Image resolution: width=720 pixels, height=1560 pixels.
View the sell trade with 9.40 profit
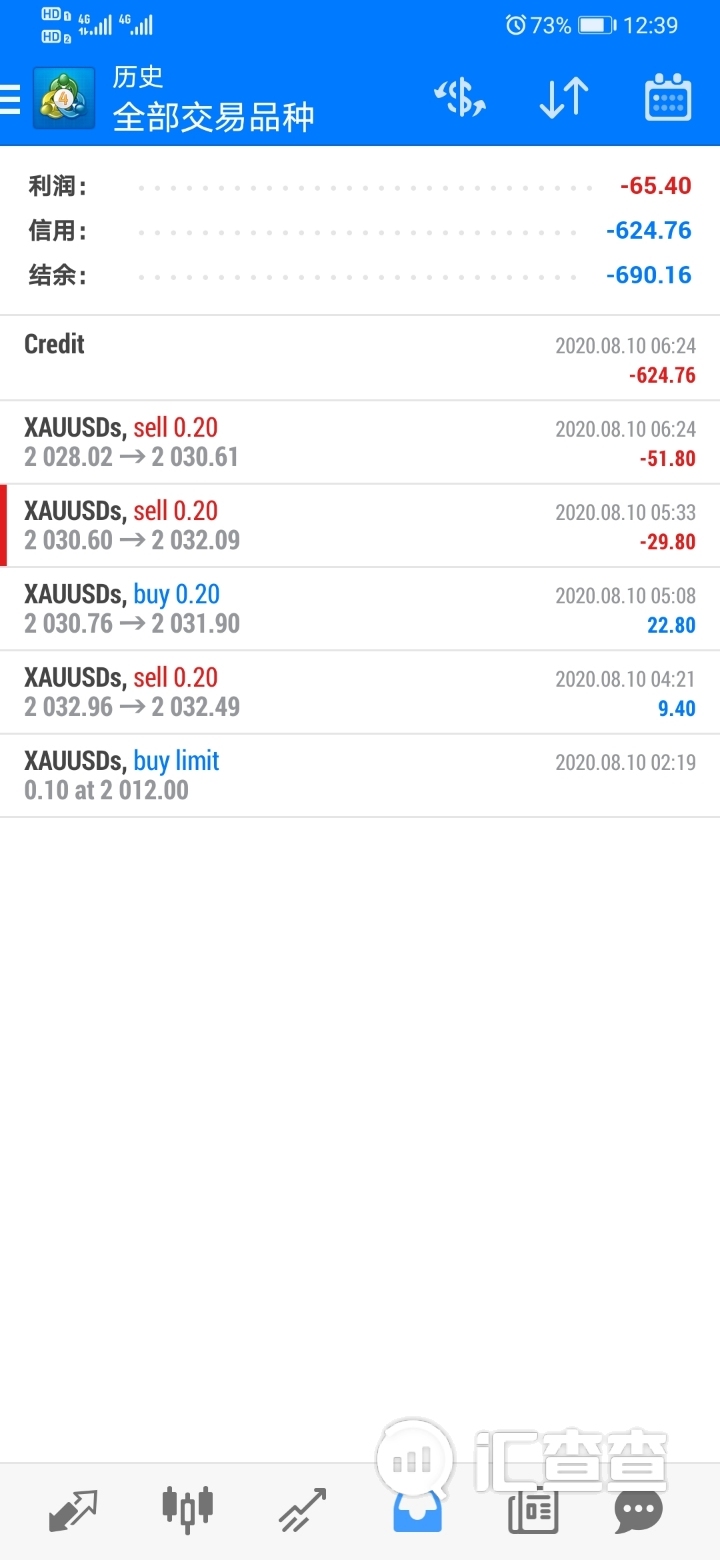pos(360,692)
